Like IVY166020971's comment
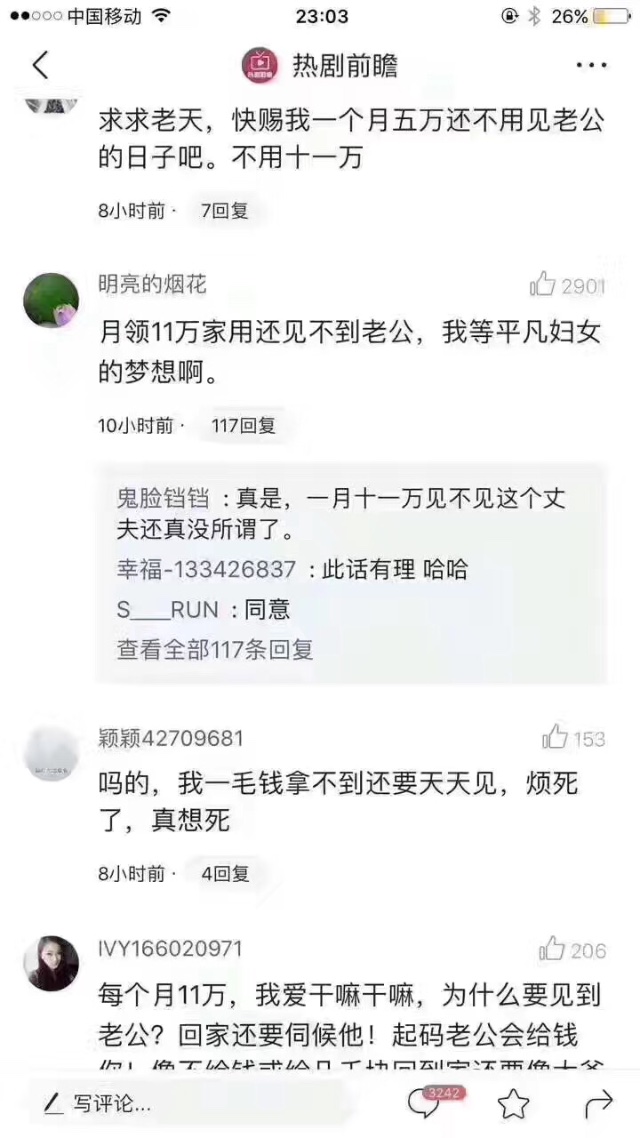Viewport: 640px width, 1138px height. pyautogui.click(x=552, y=949)
